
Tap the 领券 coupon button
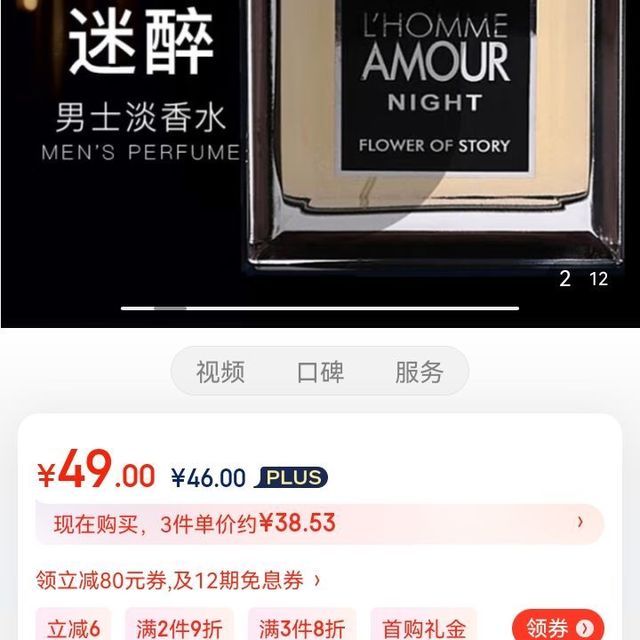(558, 627)
